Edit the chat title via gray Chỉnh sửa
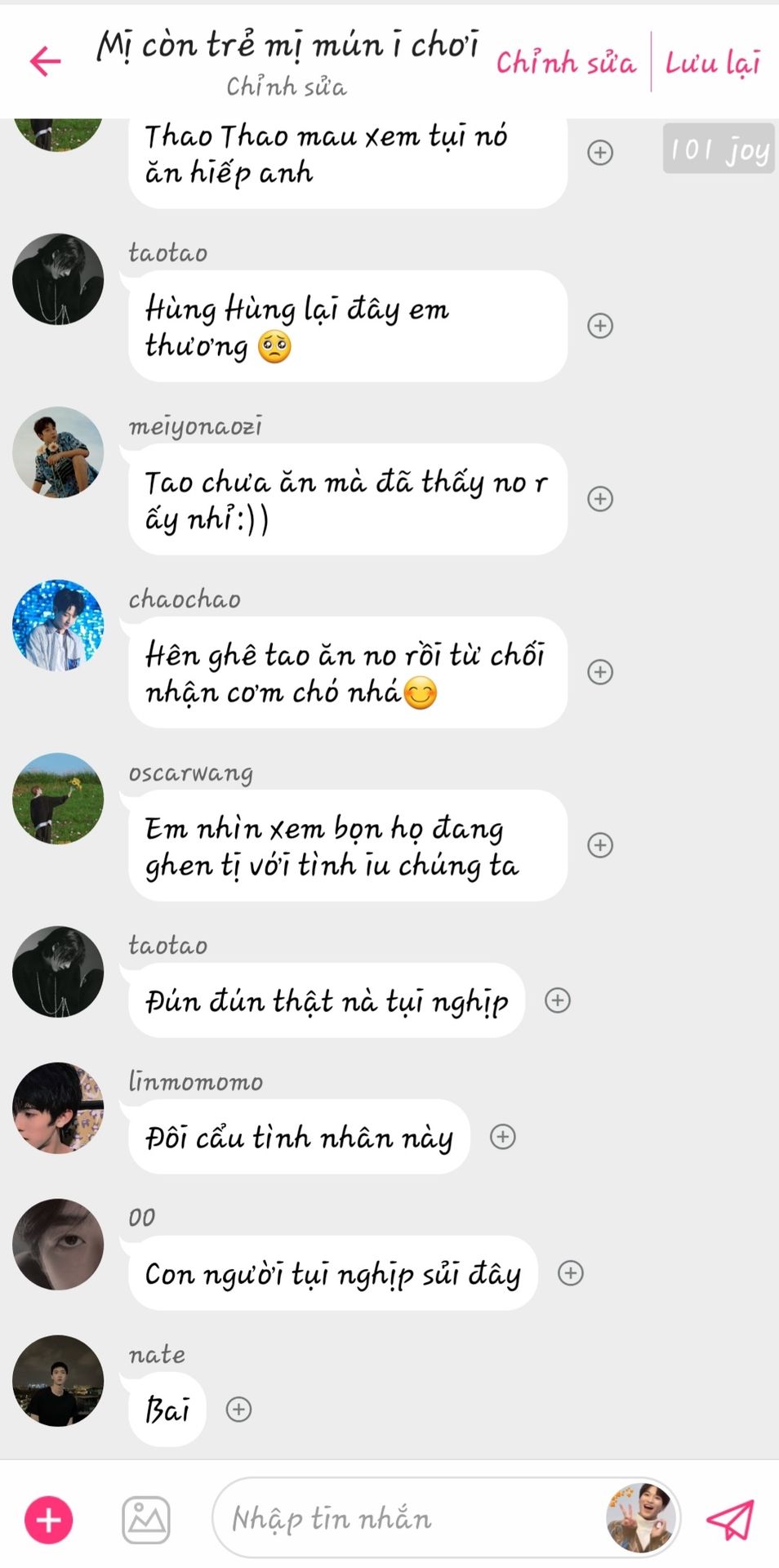The height and width of the screenshot is (1568, 779). tap(287, 87)
